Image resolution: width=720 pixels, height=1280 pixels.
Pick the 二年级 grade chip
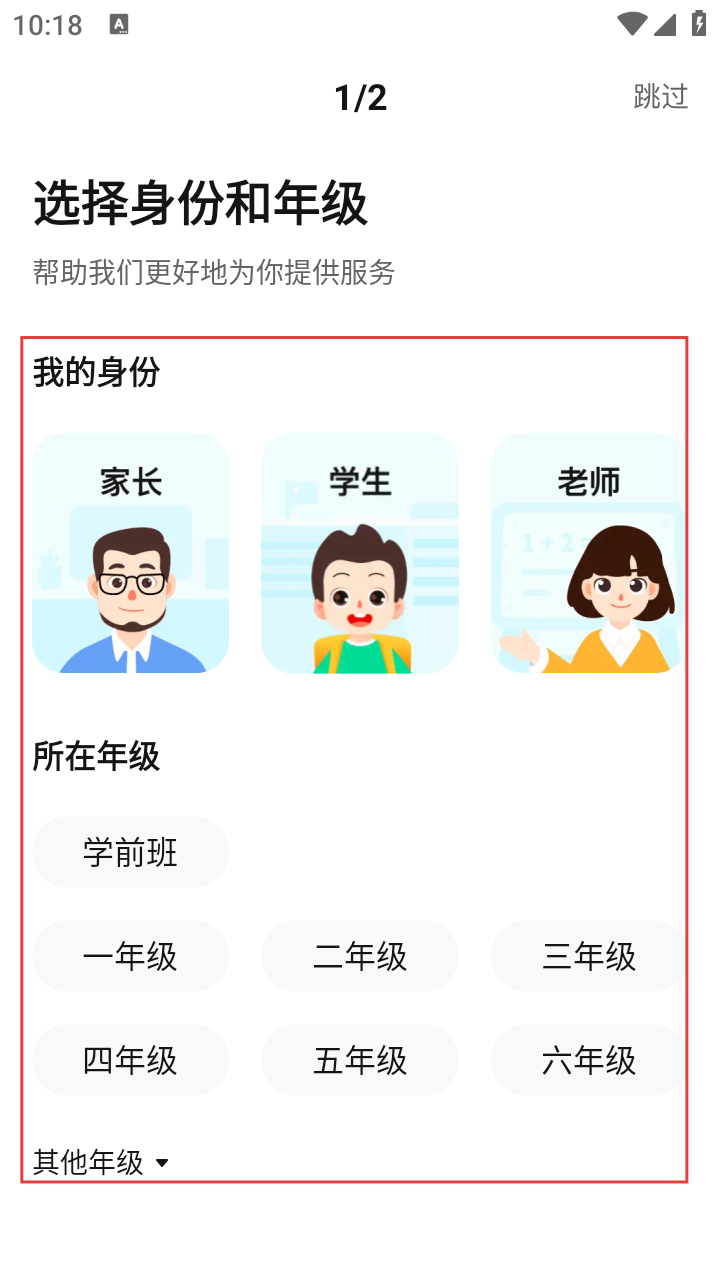point(360,957)
